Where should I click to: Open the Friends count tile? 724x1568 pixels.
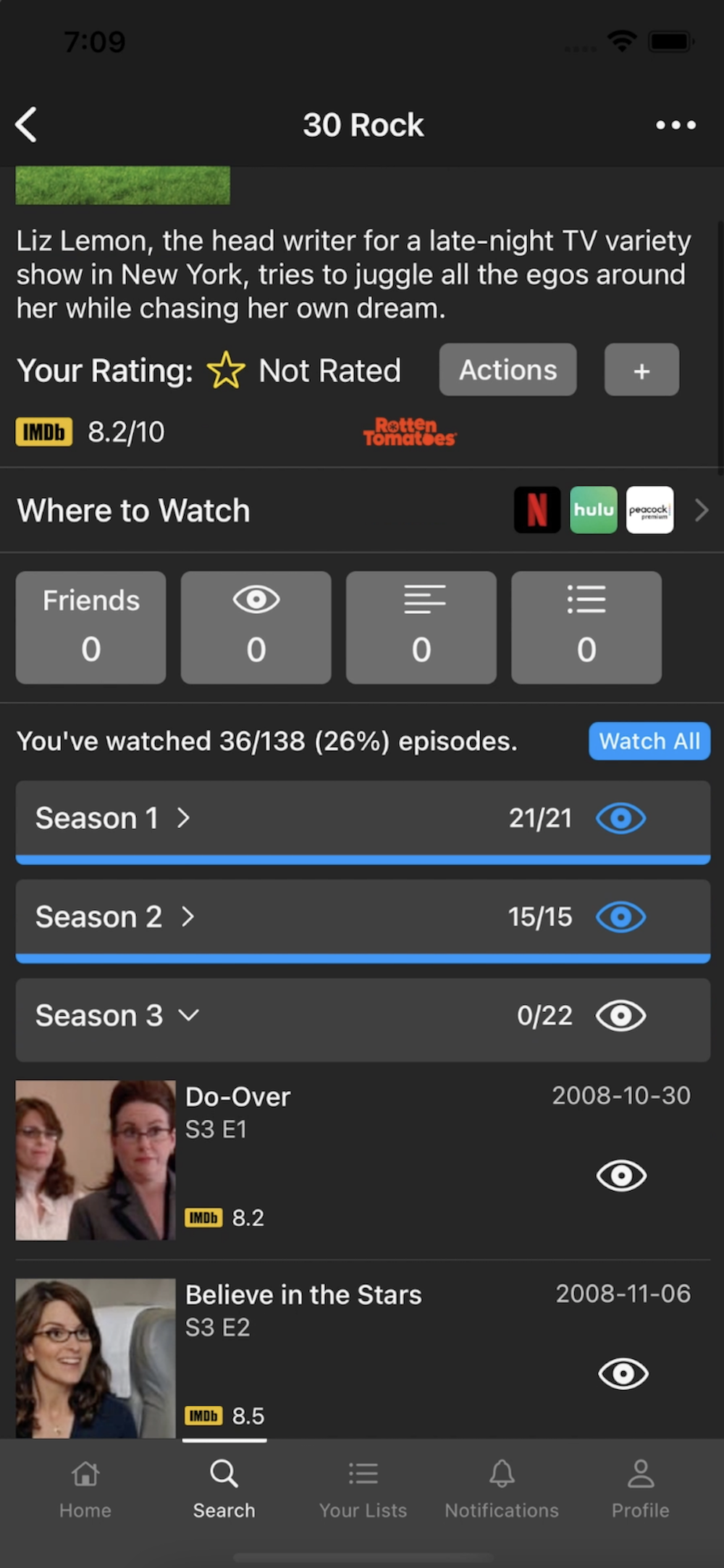(91, 628)
